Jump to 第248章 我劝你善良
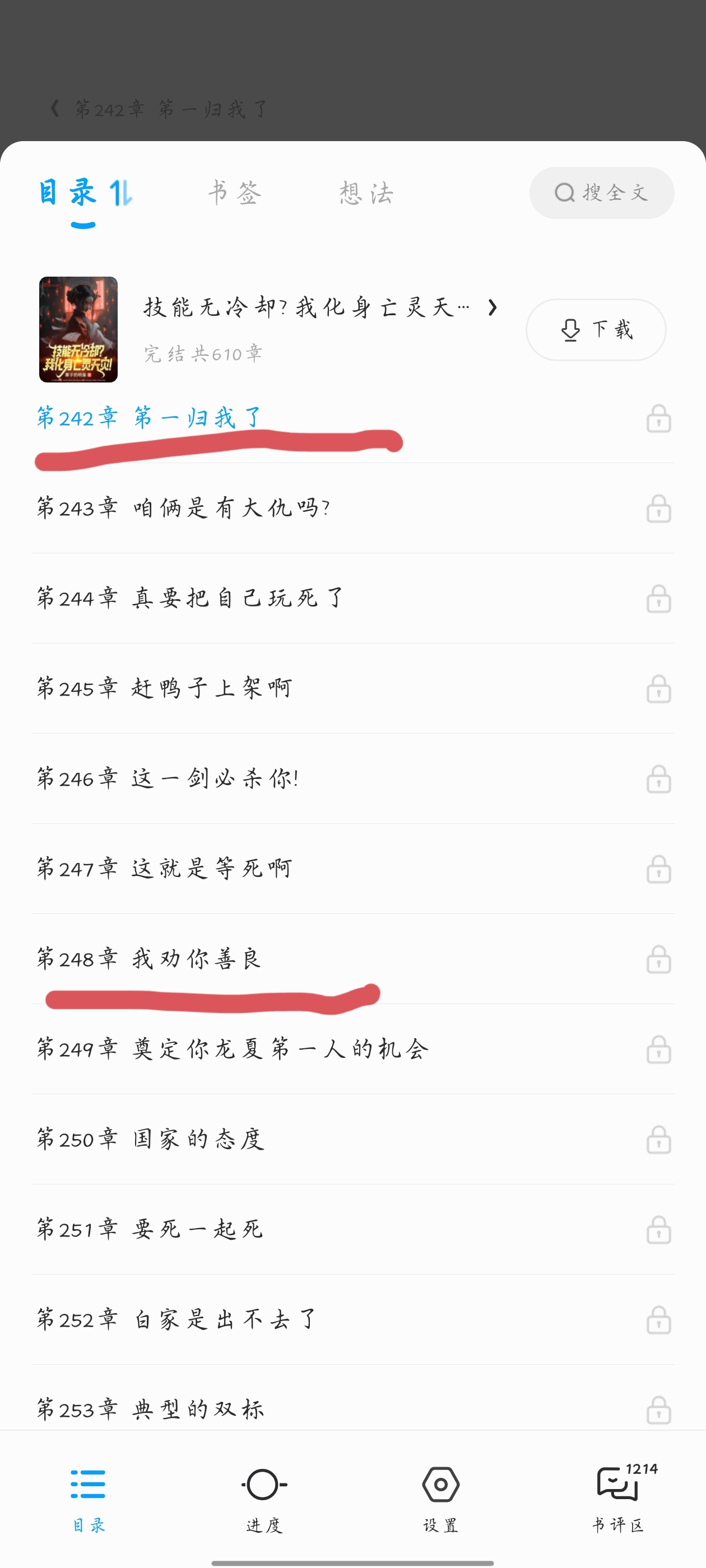Image resolution: width=706 pixels, height=1568 pixels. [149, 959]
